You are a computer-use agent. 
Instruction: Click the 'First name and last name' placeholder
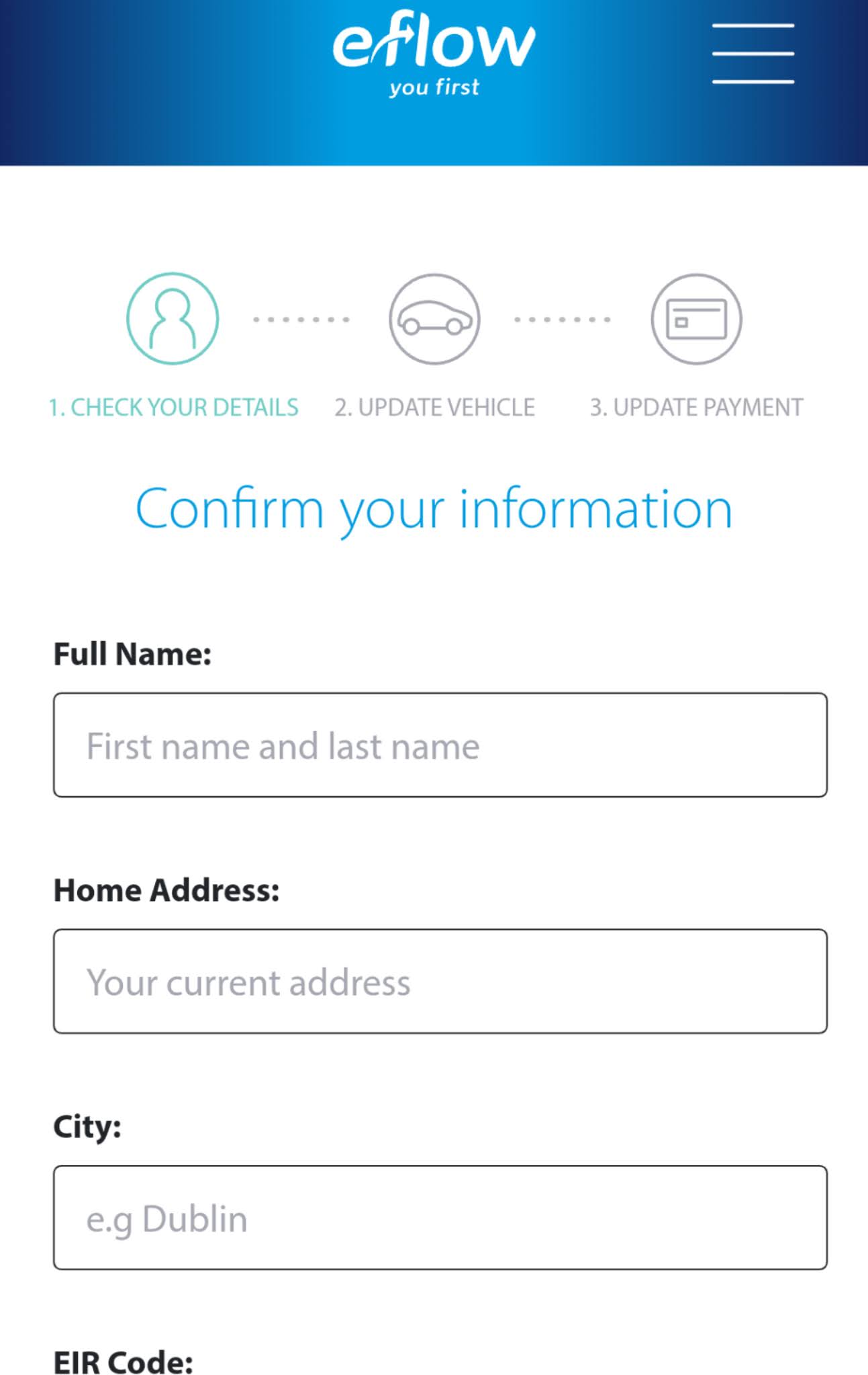pos(283,745)
